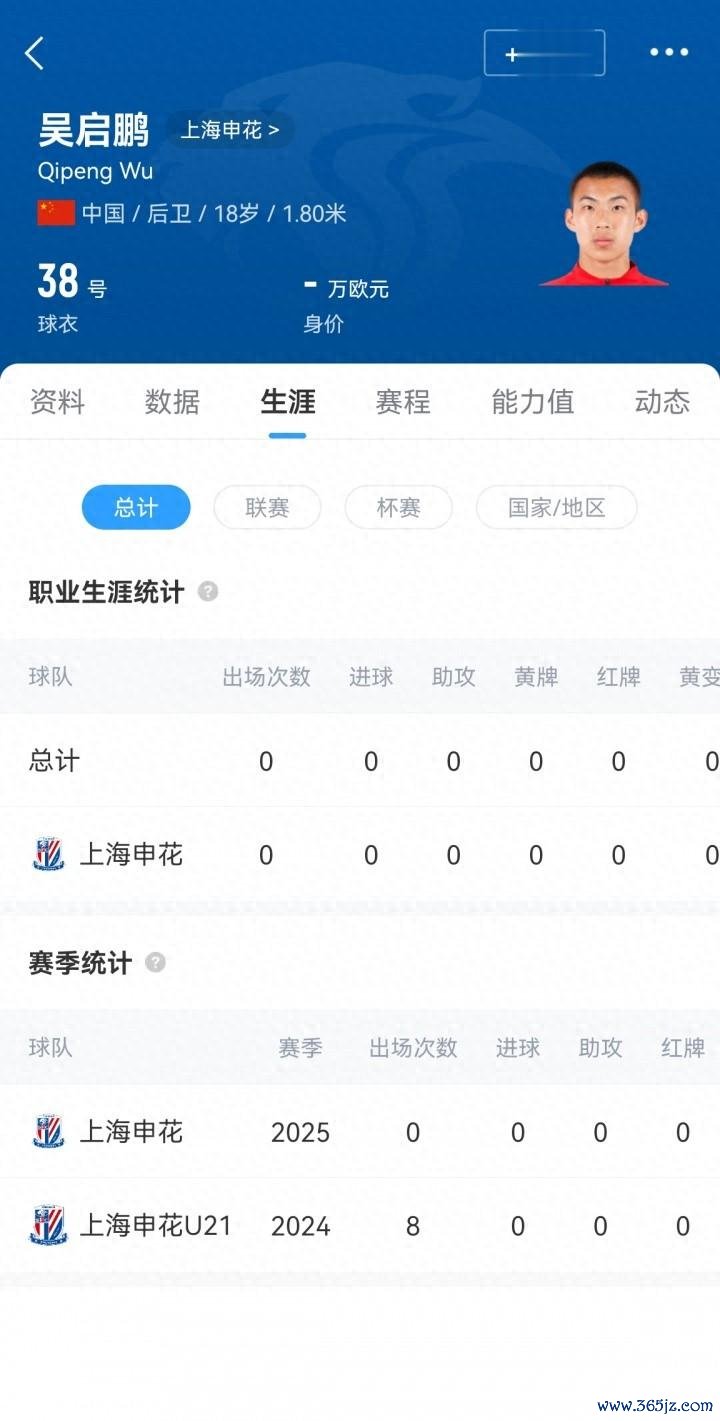Switch to the 资料 tab

[58, 402]
